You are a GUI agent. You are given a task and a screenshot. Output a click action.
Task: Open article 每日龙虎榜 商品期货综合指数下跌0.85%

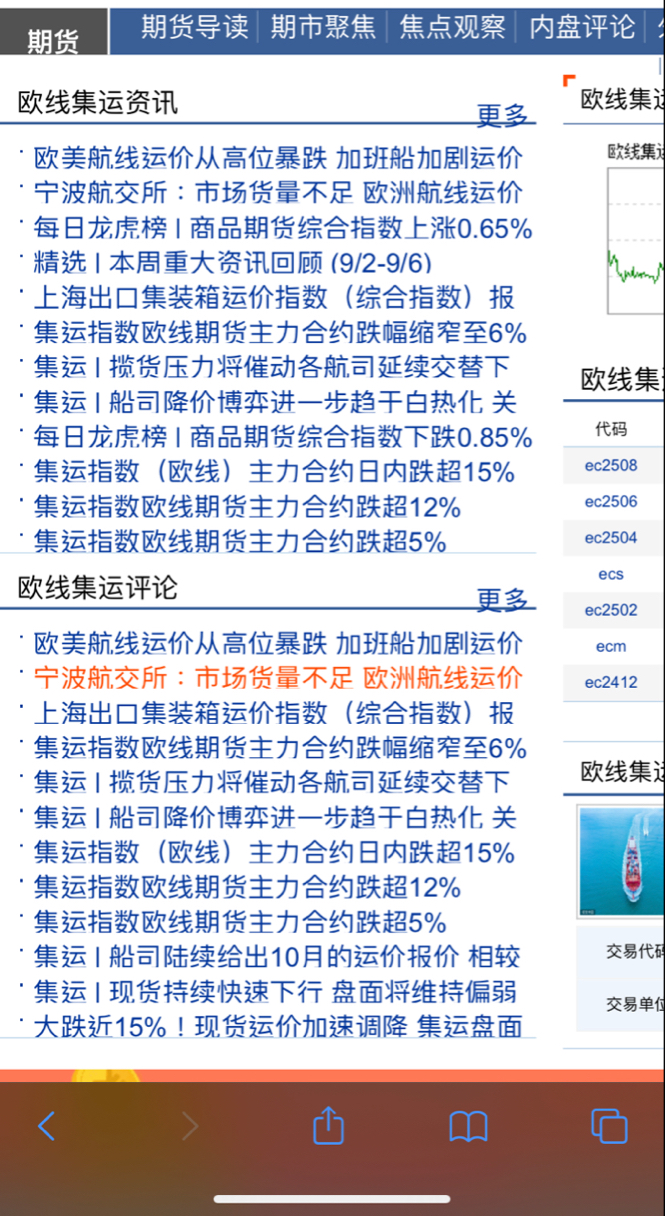tap(282, 437)
